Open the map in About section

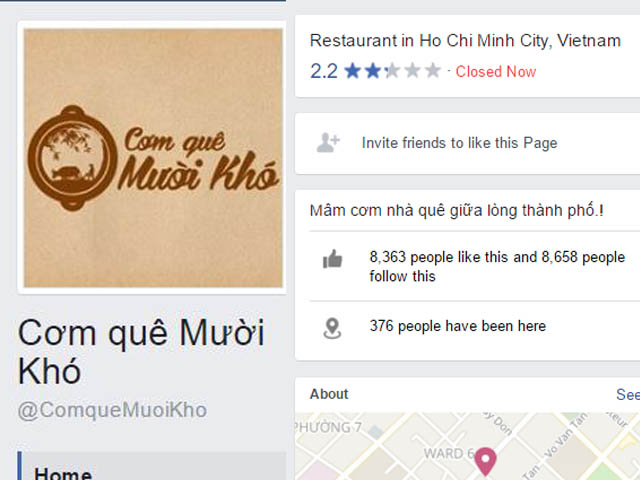(467, 446)
